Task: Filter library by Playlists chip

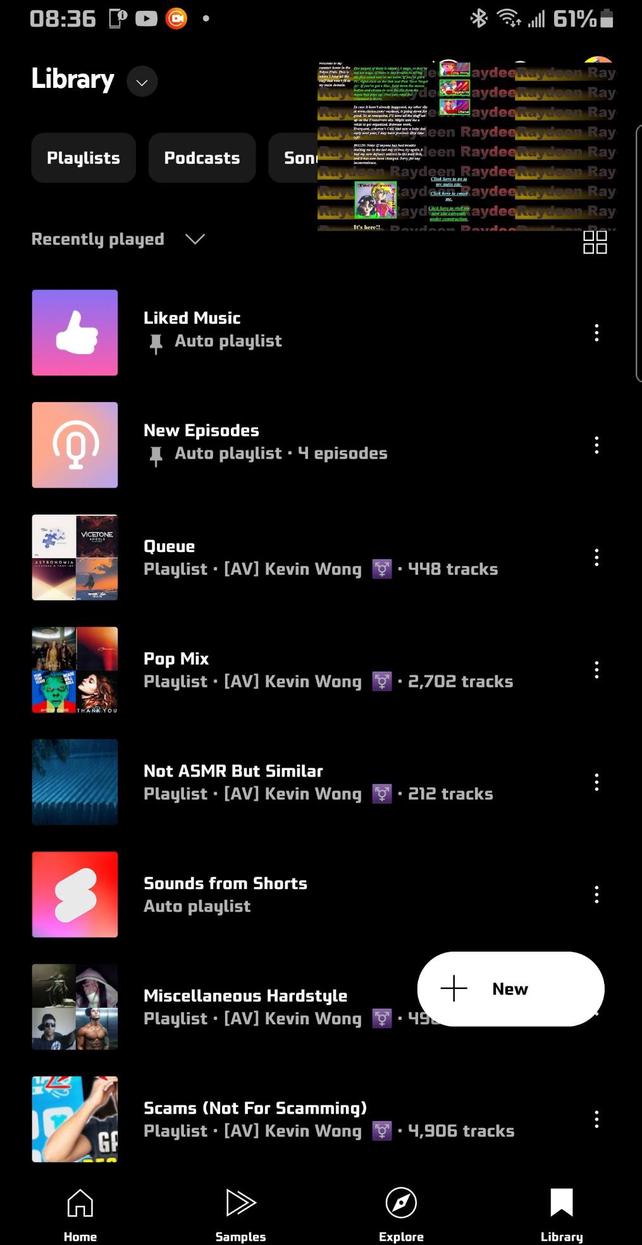Action: tap(83, 158)
